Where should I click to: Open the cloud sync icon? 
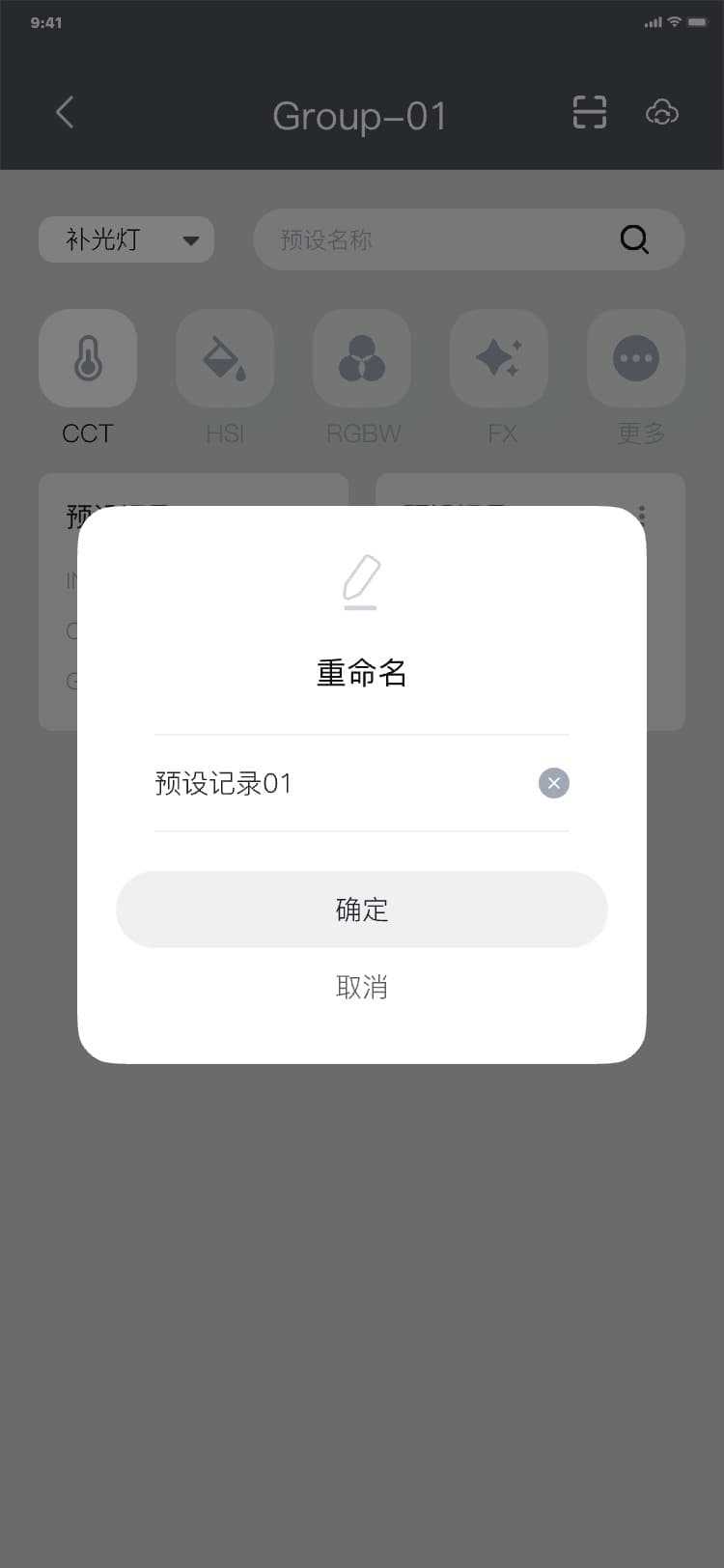(x=661, y=113)
